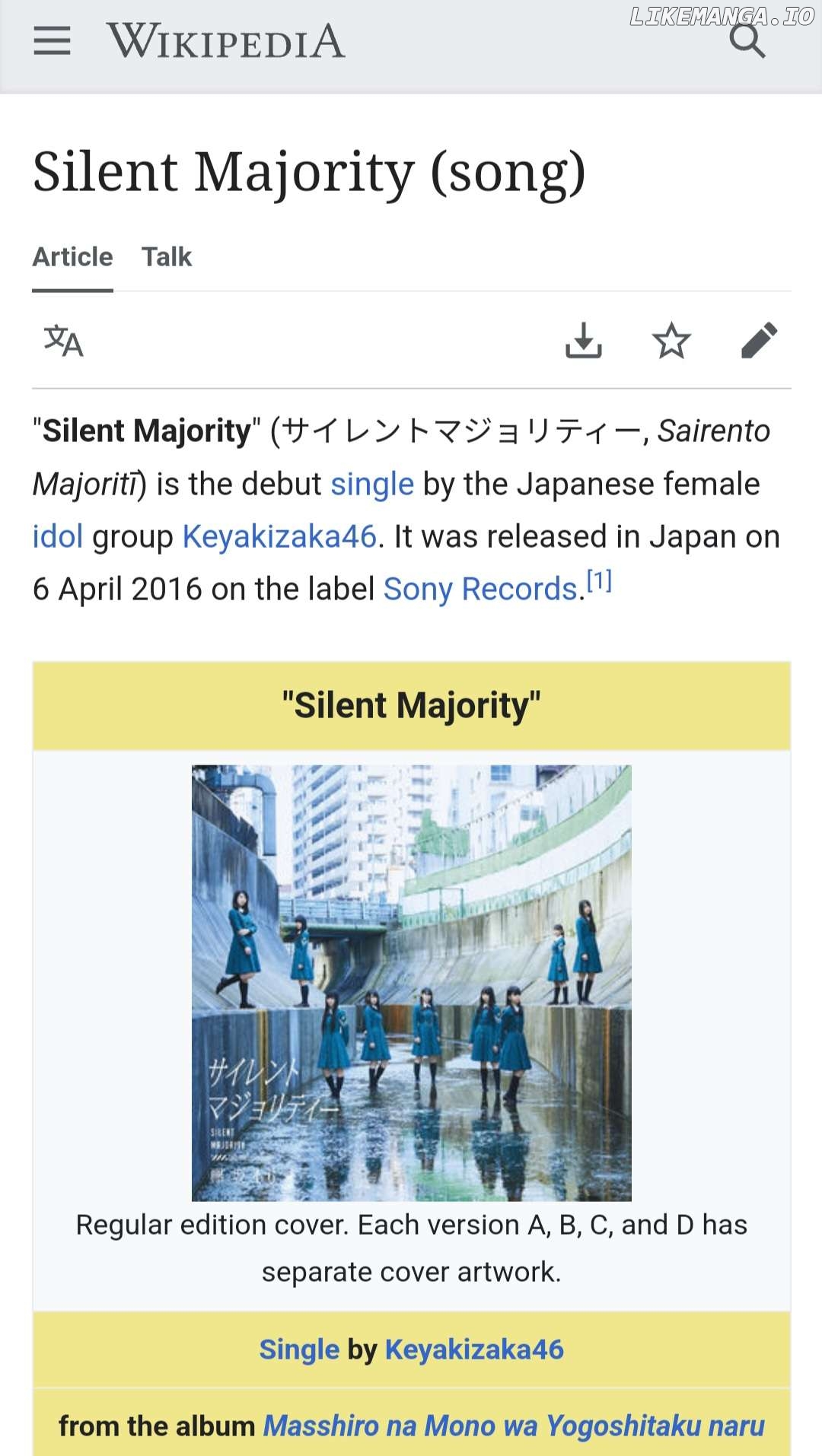Open the 'Single' link in the infobox
Viewport: 822px width, 1456px height.
(299, 1350)
